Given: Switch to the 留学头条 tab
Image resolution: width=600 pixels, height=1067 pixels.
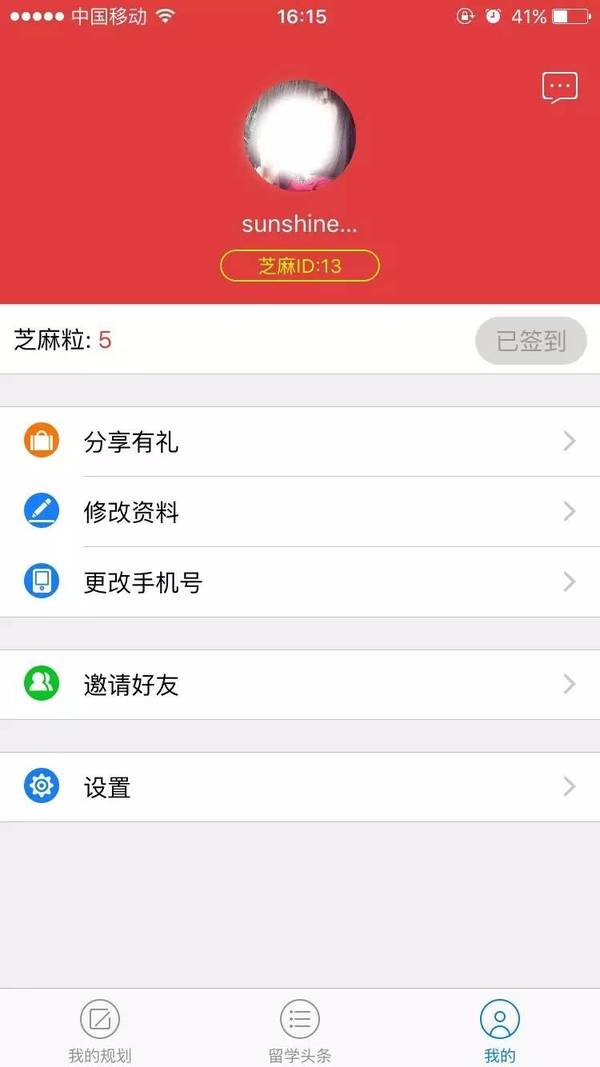Looking at the screenshot, I should click(x=299, y=1030).
